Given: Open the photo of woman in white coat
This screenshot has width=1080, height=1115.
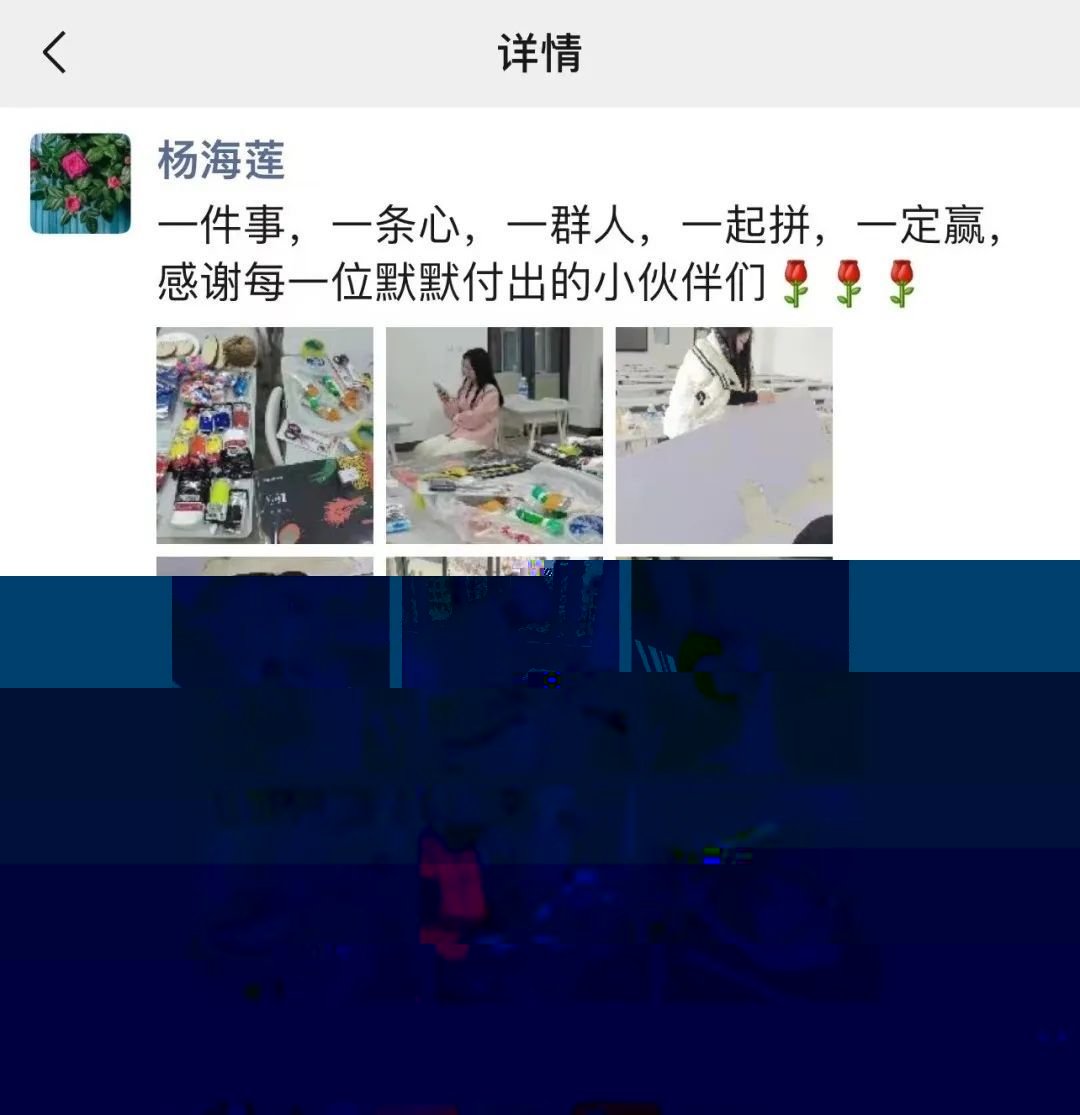Looking at the screenshot, I should click(723, 435).
